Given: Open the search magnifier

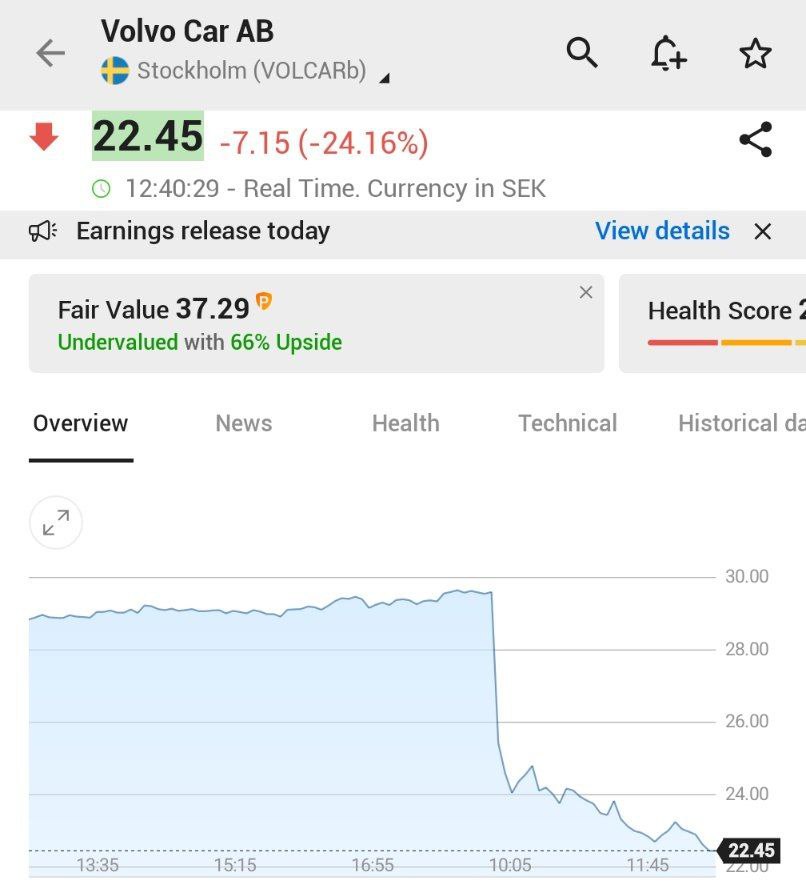Looking at the screenshot, I should coord(582,52).
